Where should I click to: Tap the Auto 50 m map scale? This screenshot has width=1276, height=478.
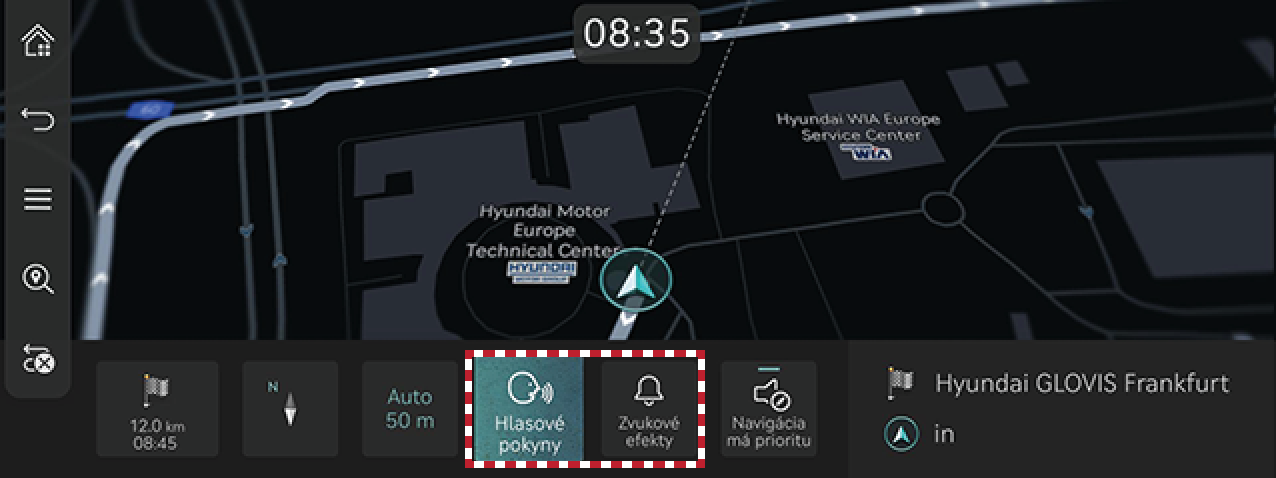(x=410, y=409)
